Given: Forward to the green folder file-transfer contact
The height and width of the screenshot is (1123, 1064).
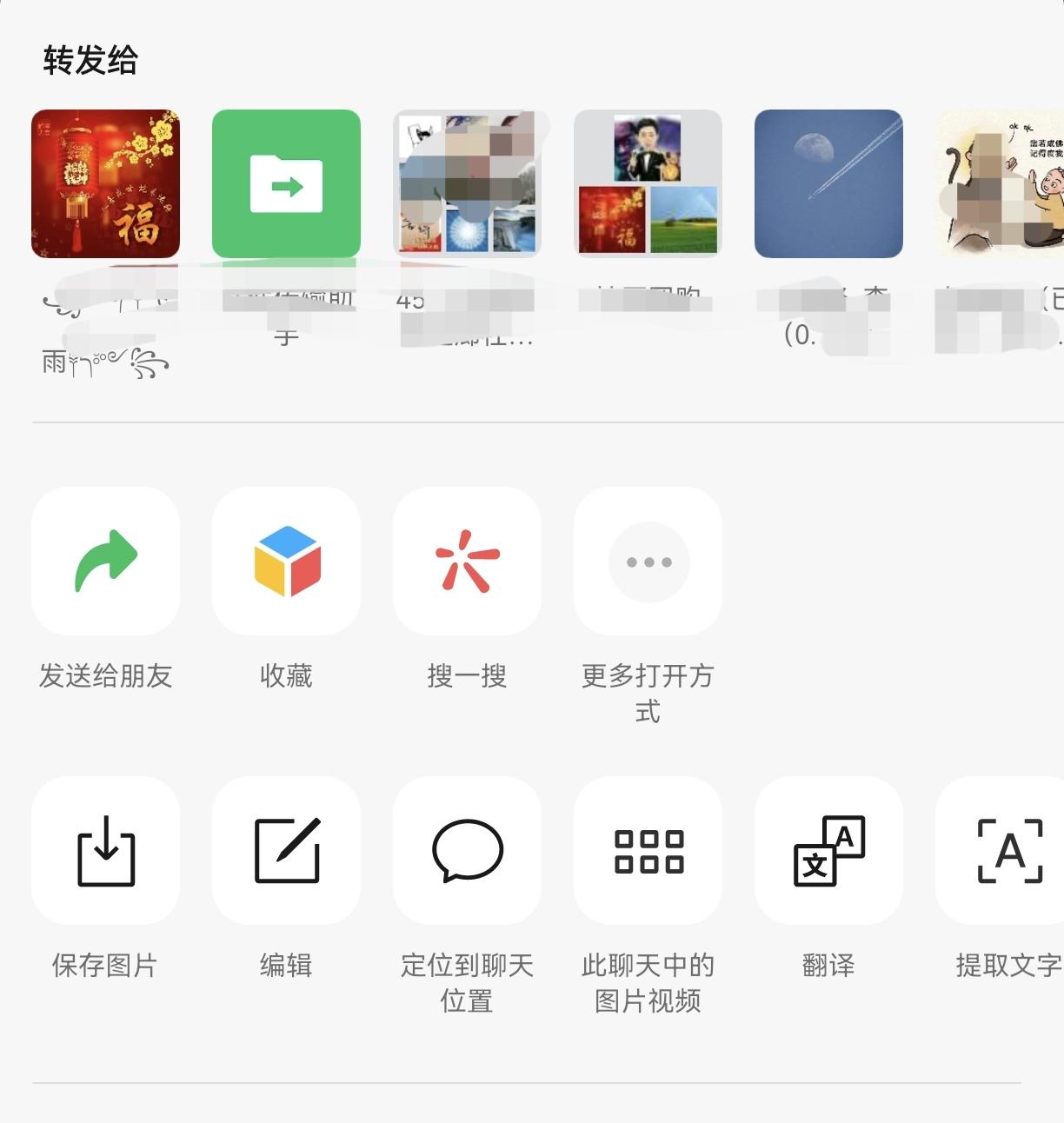Looking at the screenshot, I should (x=286, y=183).
